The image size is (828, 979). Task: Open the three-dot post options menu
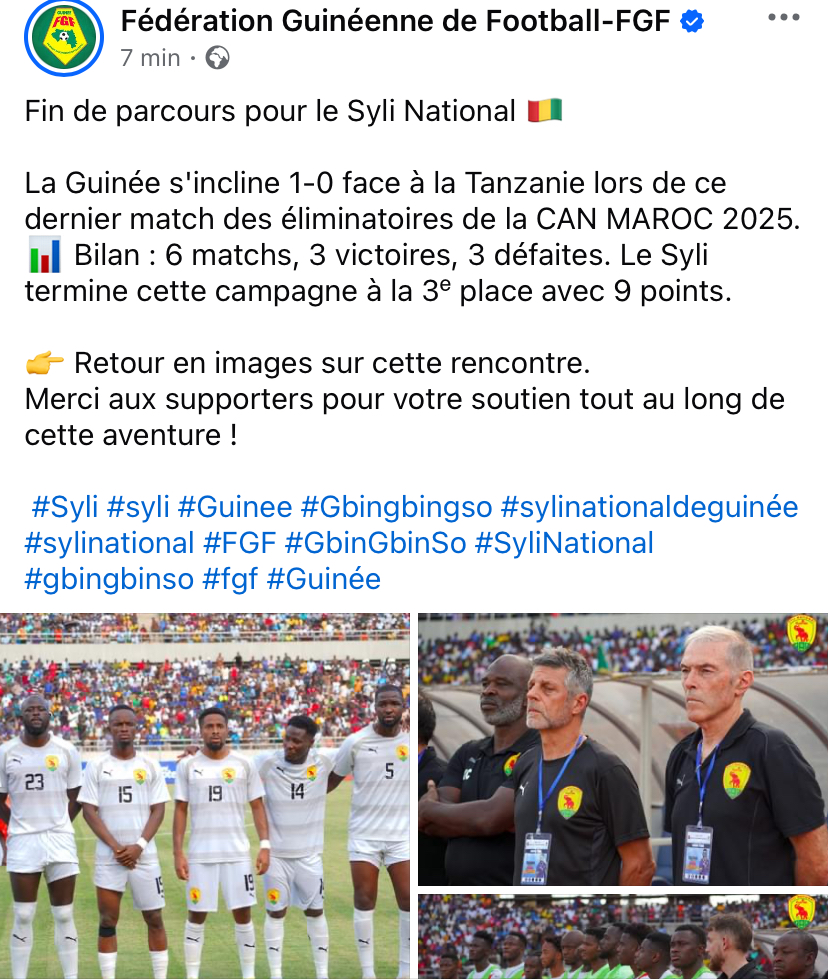(784, 17)
